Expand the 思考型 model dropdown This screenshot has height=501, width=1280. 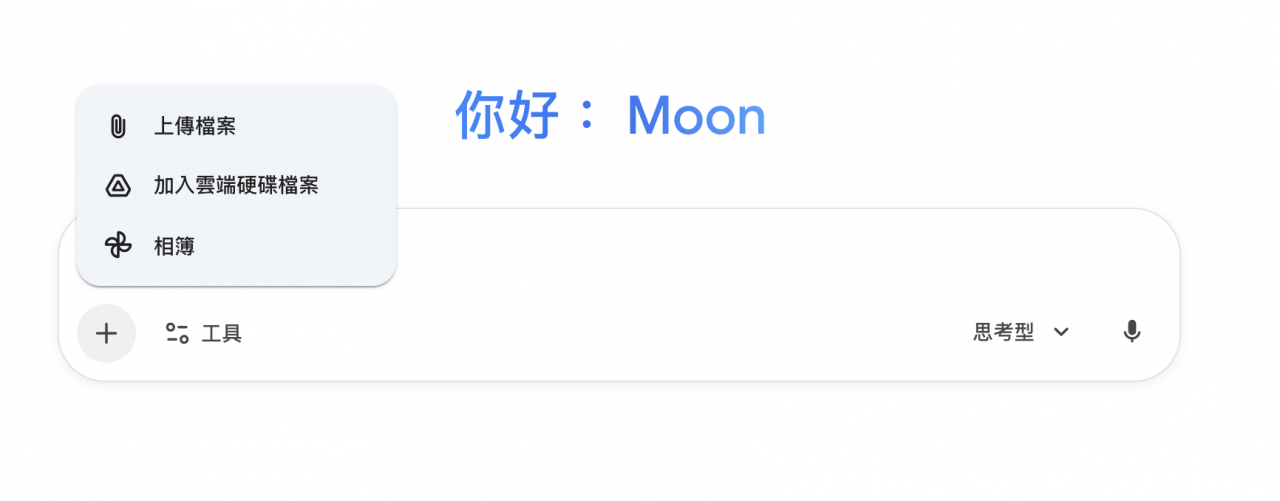(1020, 332)
